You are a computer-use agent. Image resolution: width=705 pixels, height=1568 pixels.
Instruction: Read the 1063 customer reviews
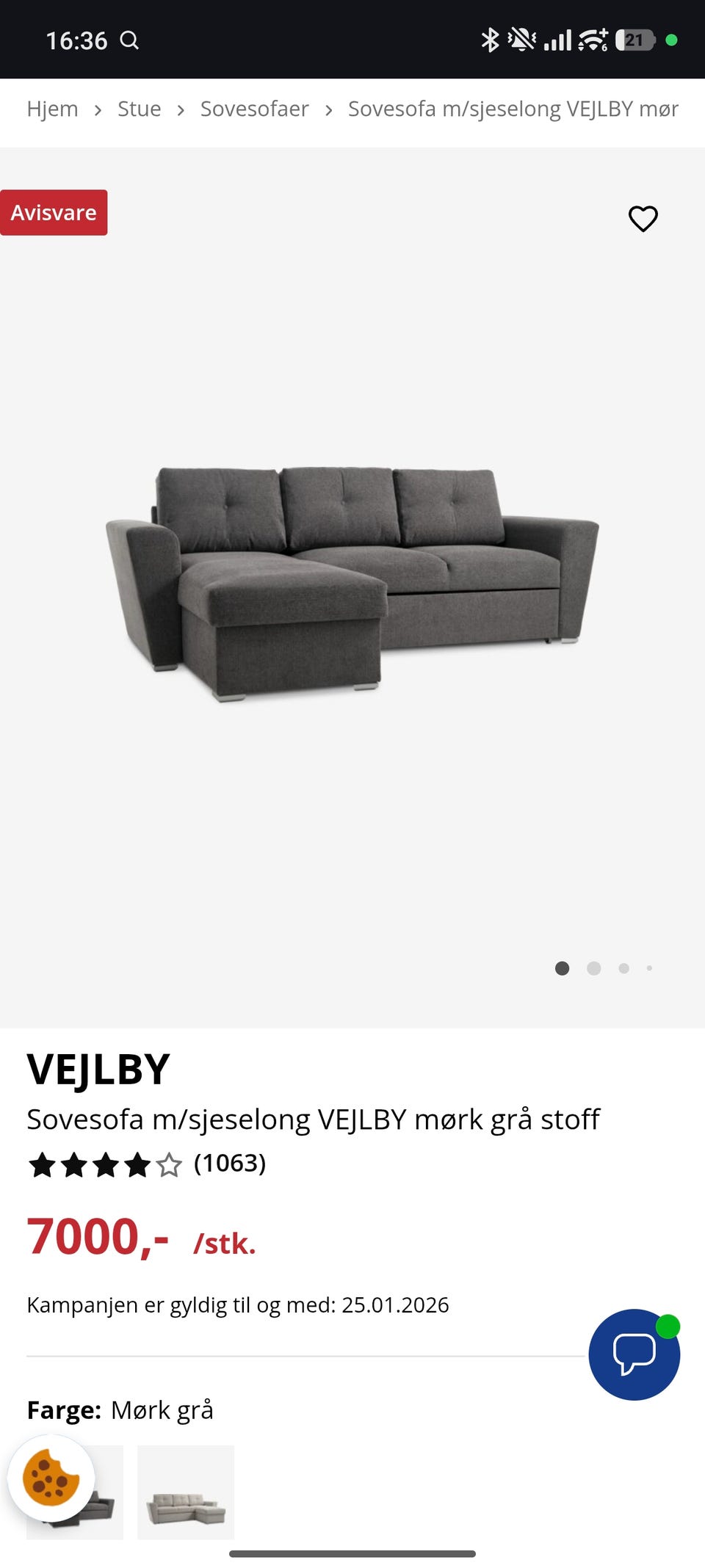pos(229,1164)
